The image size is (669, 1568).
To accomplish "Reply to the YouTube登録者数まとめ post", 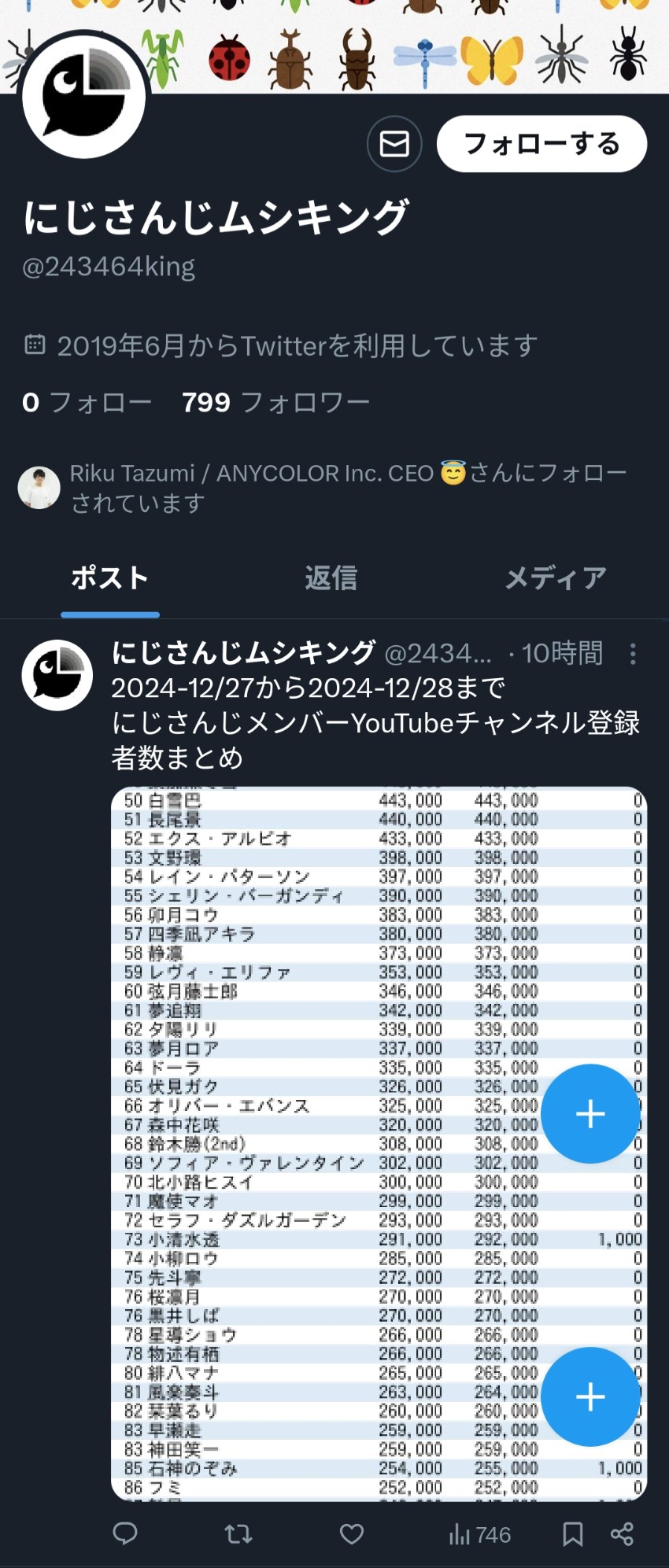I will tap(125, 1533).
